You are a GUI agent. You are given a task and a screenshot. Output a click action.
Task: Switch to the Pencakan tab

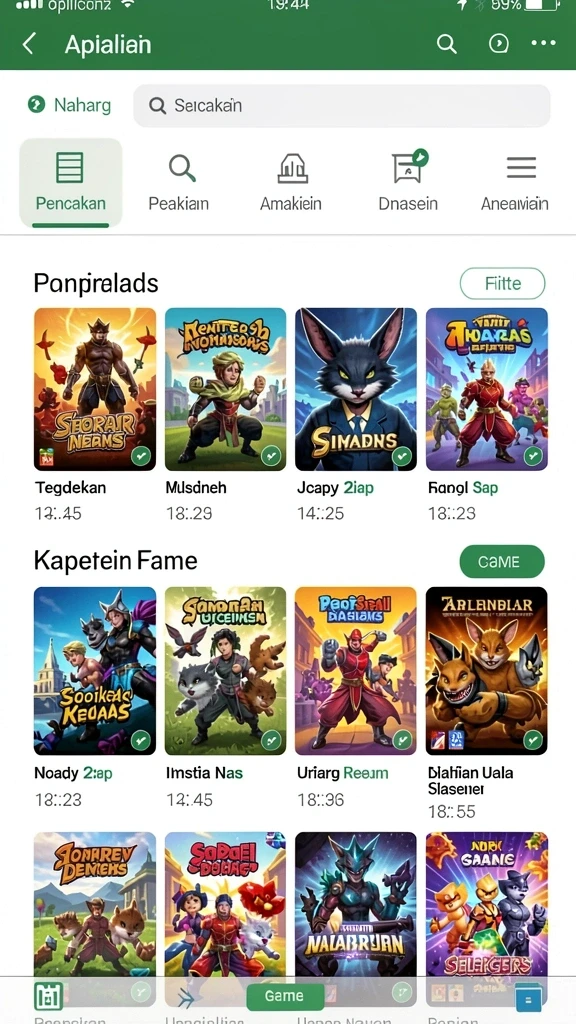(71, 183)
